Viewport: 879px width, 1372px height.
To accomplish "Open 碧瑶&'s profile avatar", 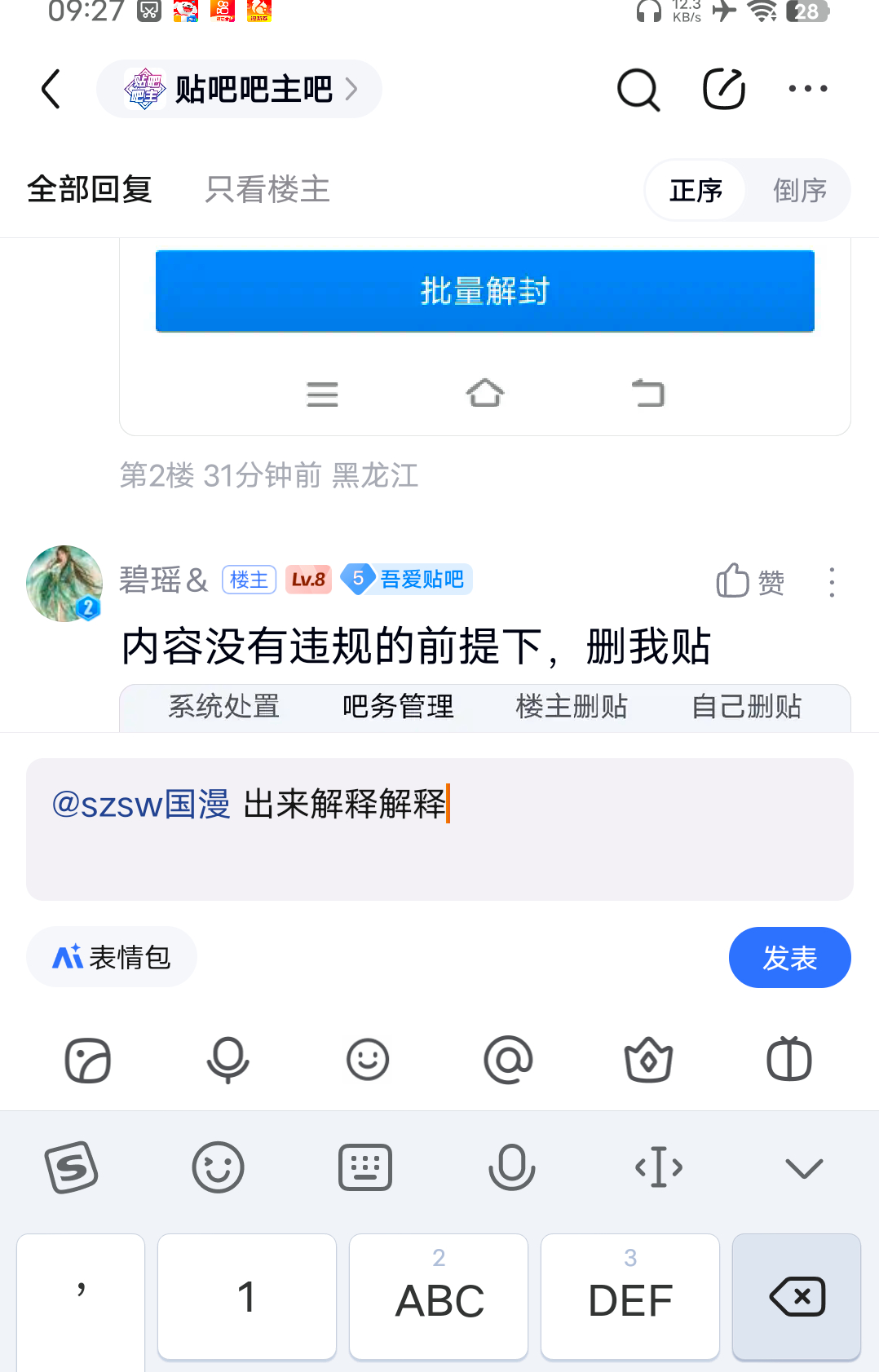I will [64, 583].
